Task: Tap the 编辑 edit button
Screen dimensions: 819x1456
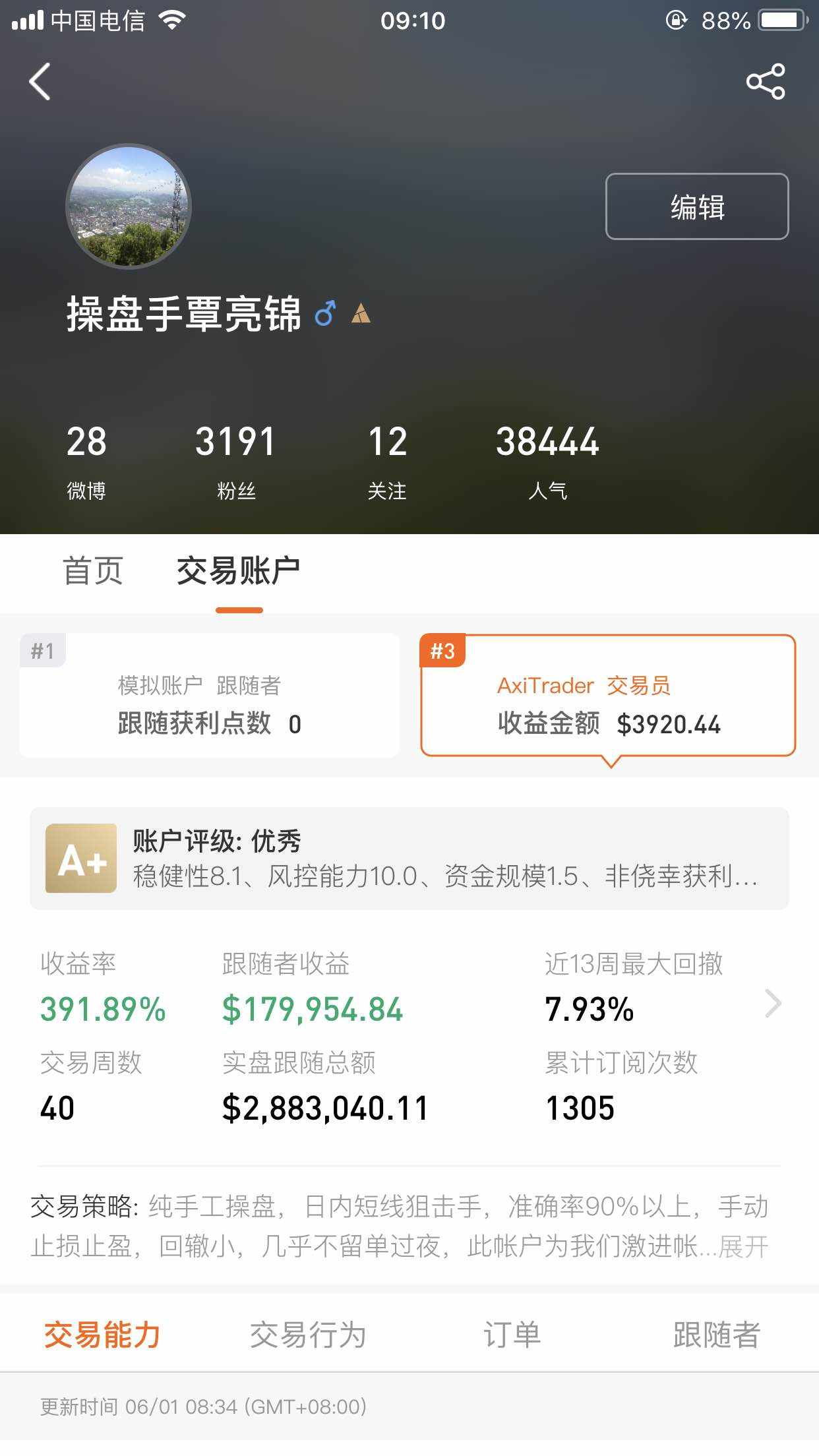Action: click(x=697, y=206)
